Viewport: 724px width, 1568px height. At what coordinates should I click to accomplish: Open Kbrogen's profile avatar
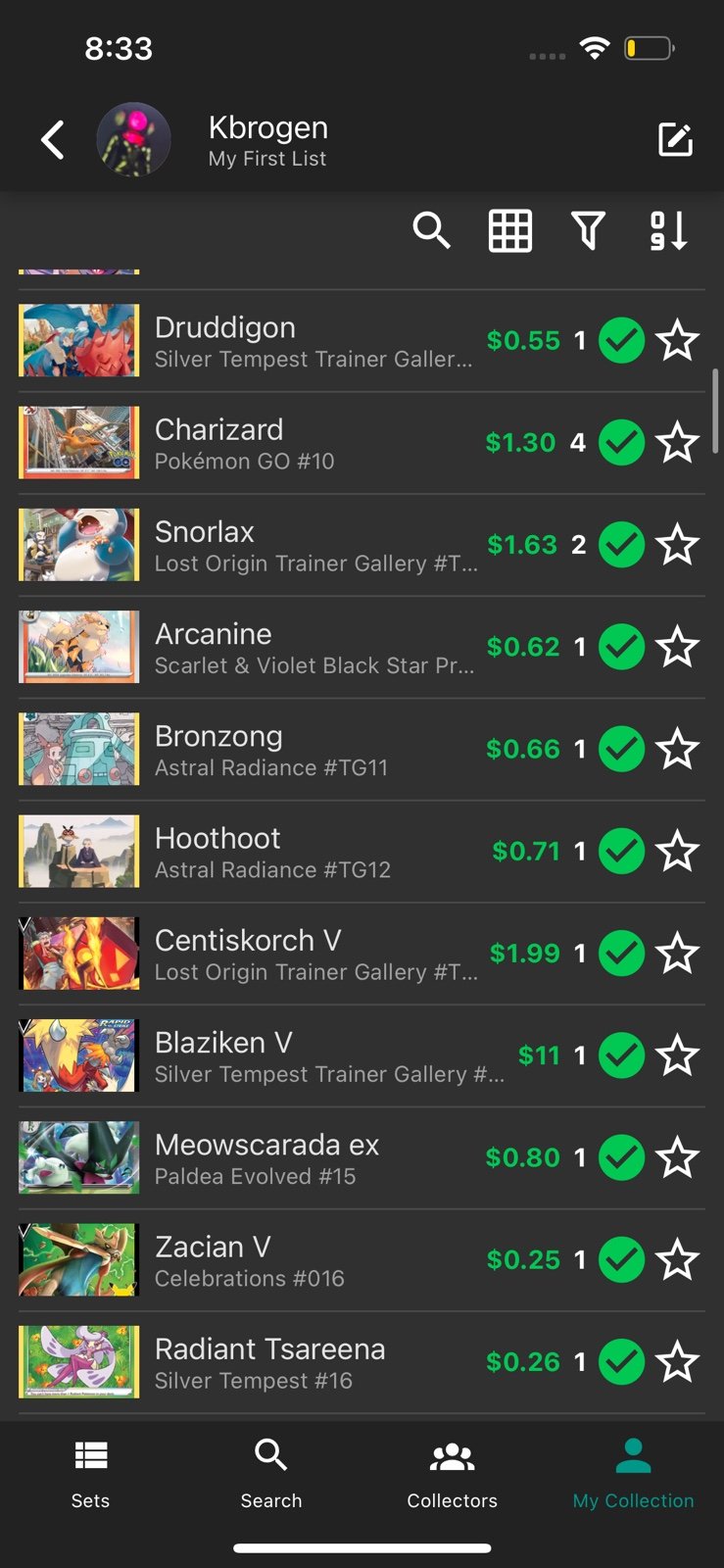click(133, 140)
